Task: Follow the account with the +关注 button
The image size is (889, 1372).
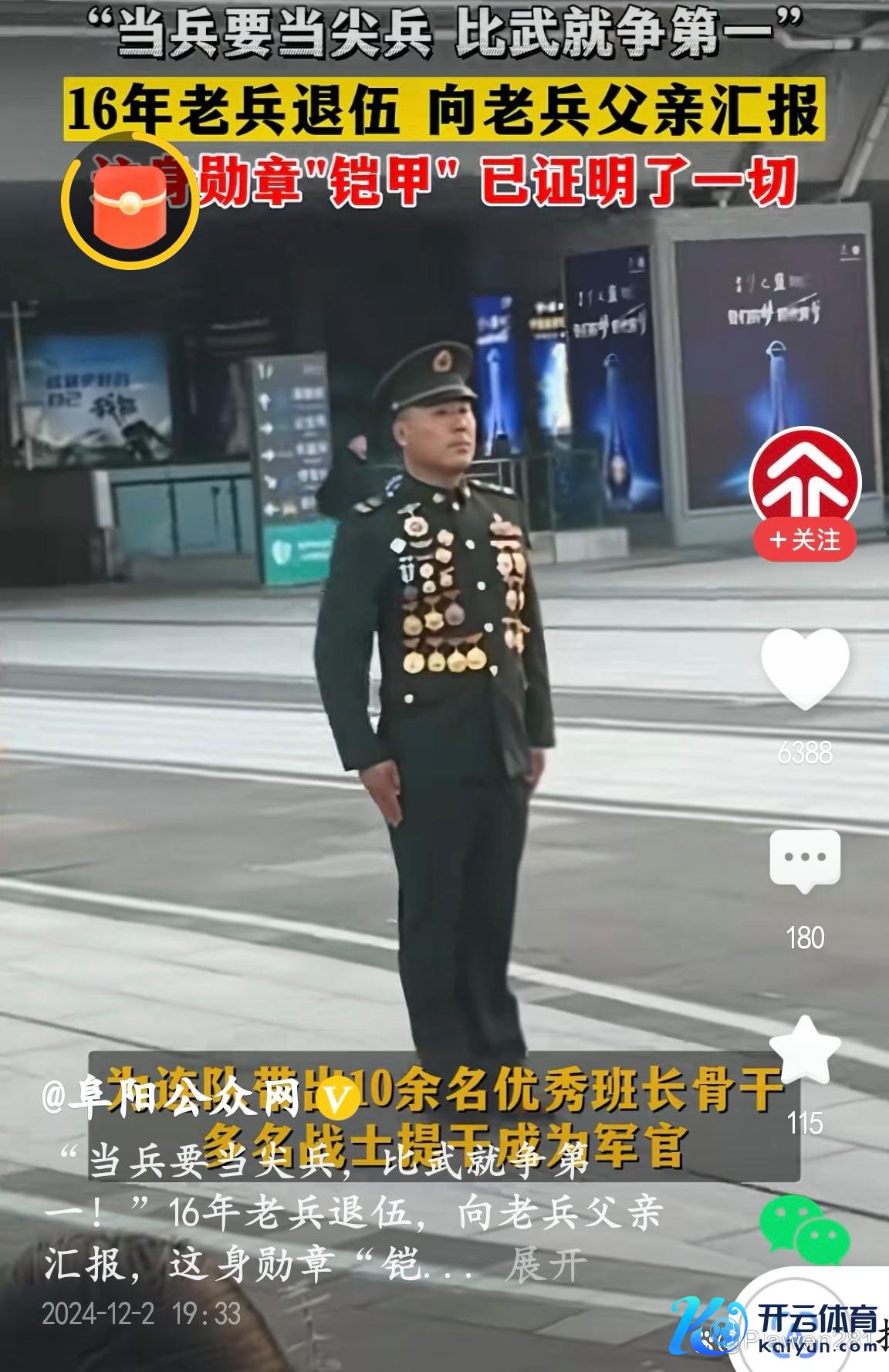Action: coord(805,539)
